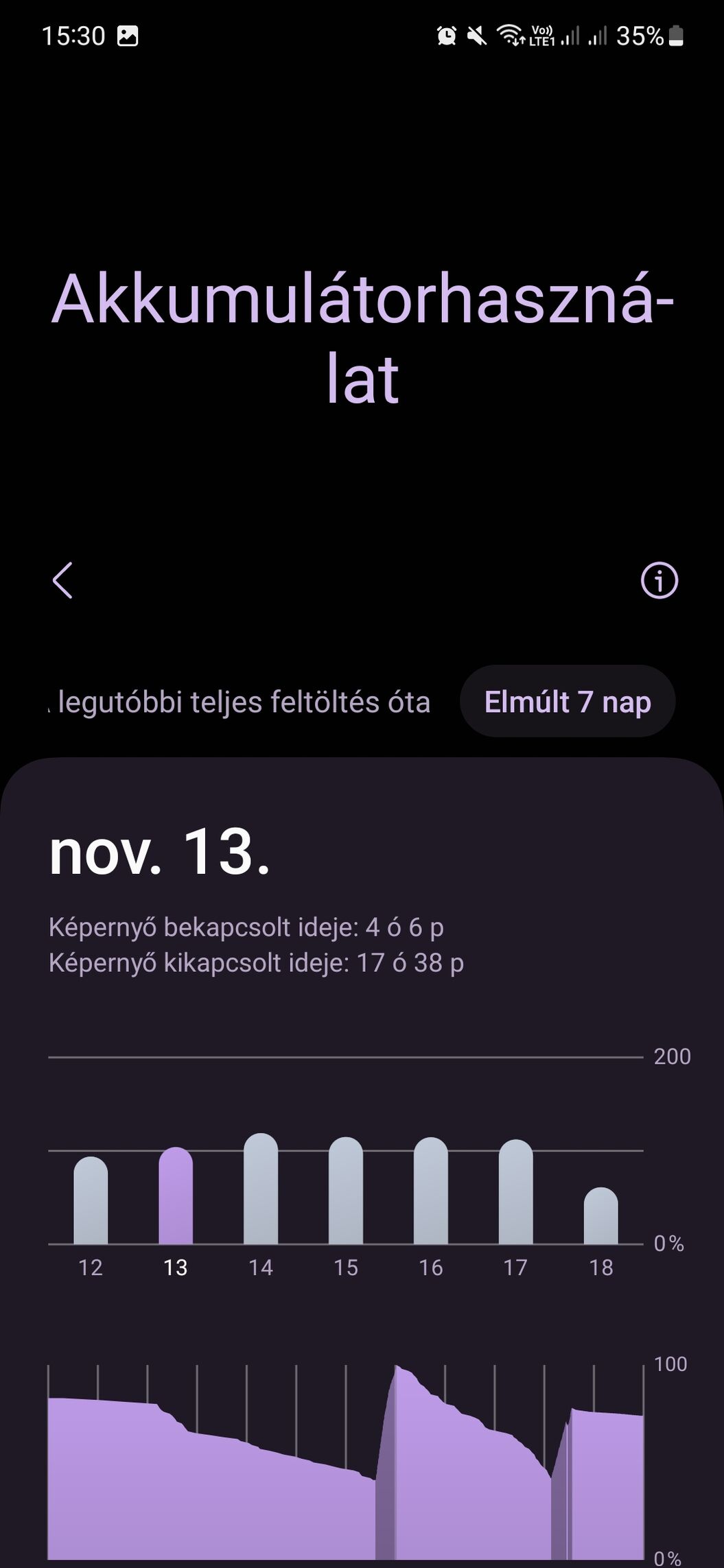View usage for day 18

(600, 1215)
